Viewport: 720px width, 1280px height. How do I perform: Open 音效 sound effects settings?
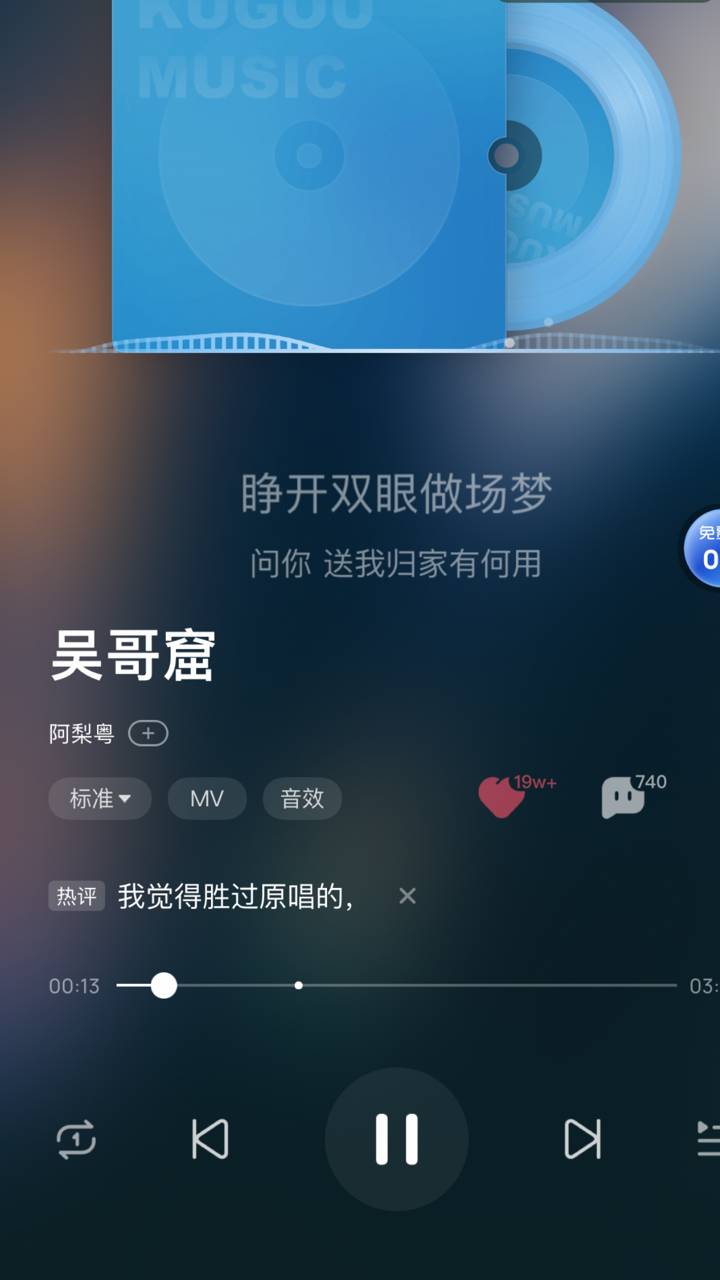(x=302, y=799)
